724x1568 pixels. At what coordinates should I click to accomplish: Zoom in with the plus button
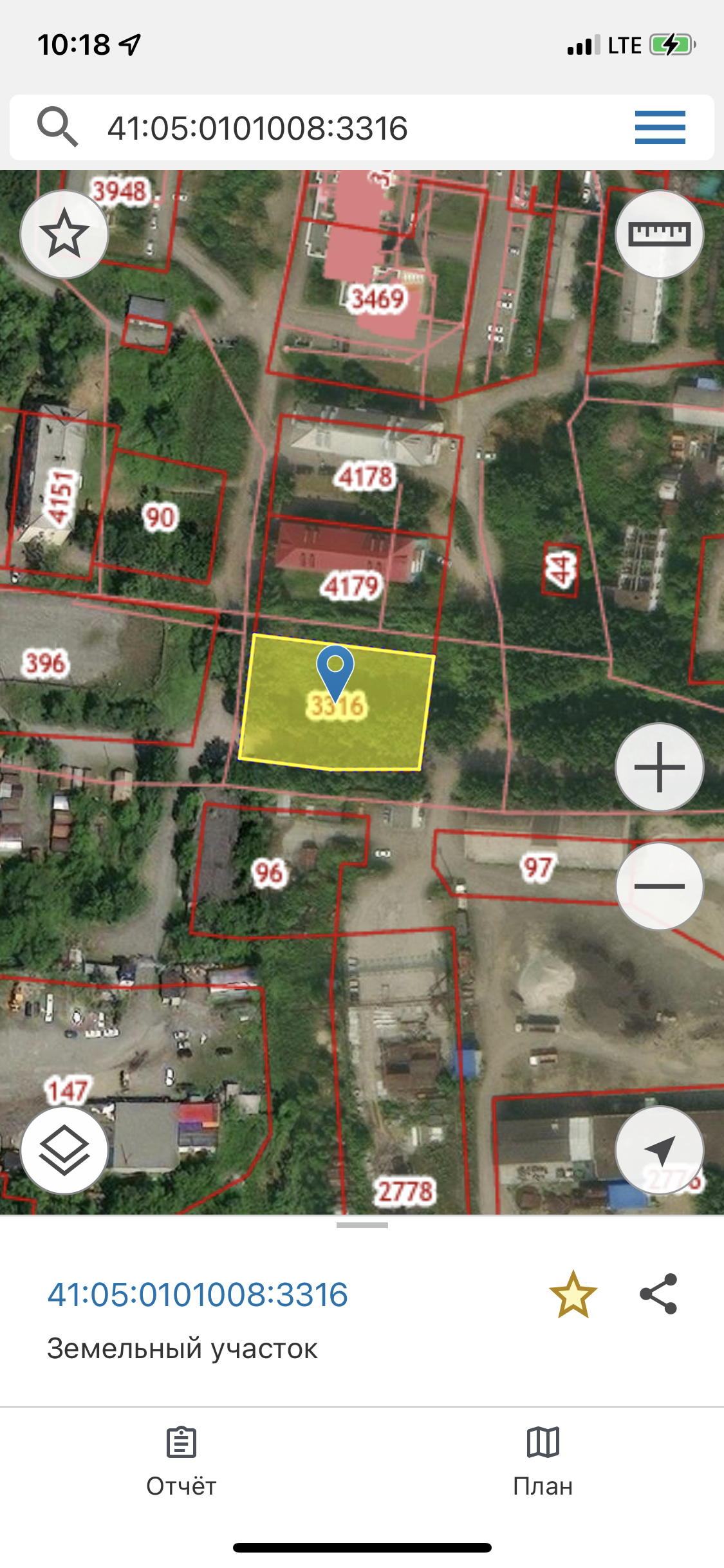click(x=660, y=767)
